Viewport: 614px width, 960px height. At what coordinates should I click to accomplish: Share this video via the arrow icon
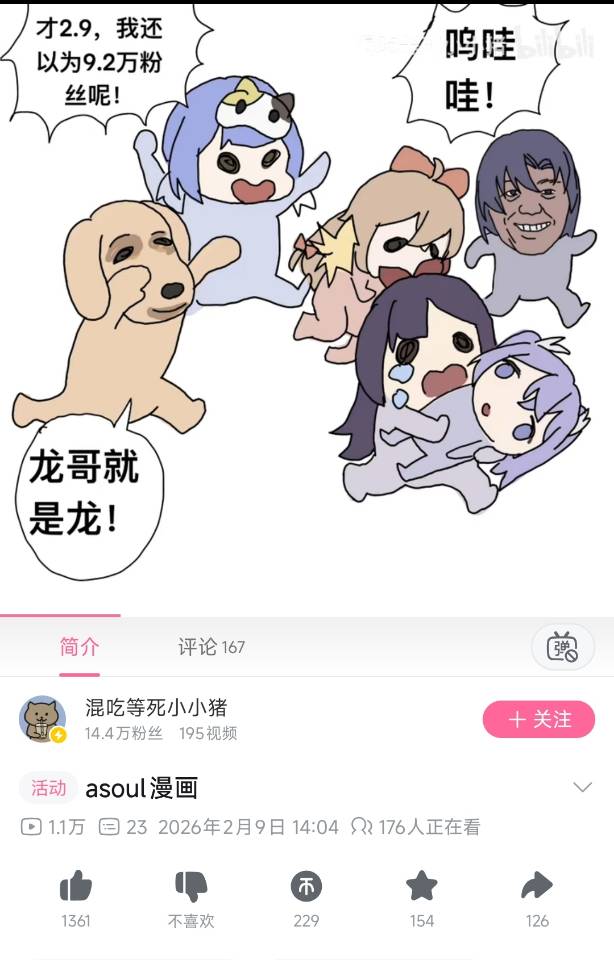537,886
